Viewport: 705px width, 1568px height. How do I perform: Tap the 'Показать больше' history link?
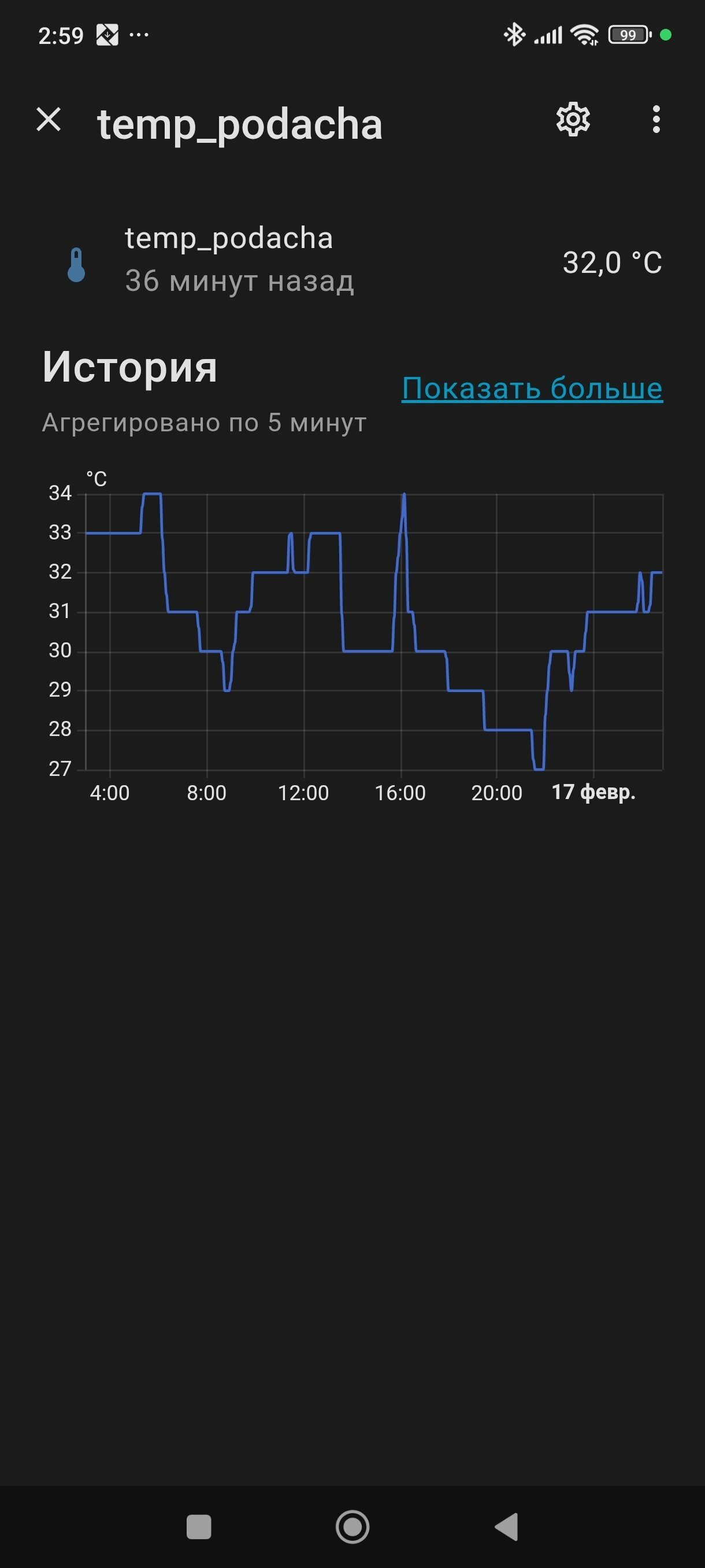click(532, 389)
